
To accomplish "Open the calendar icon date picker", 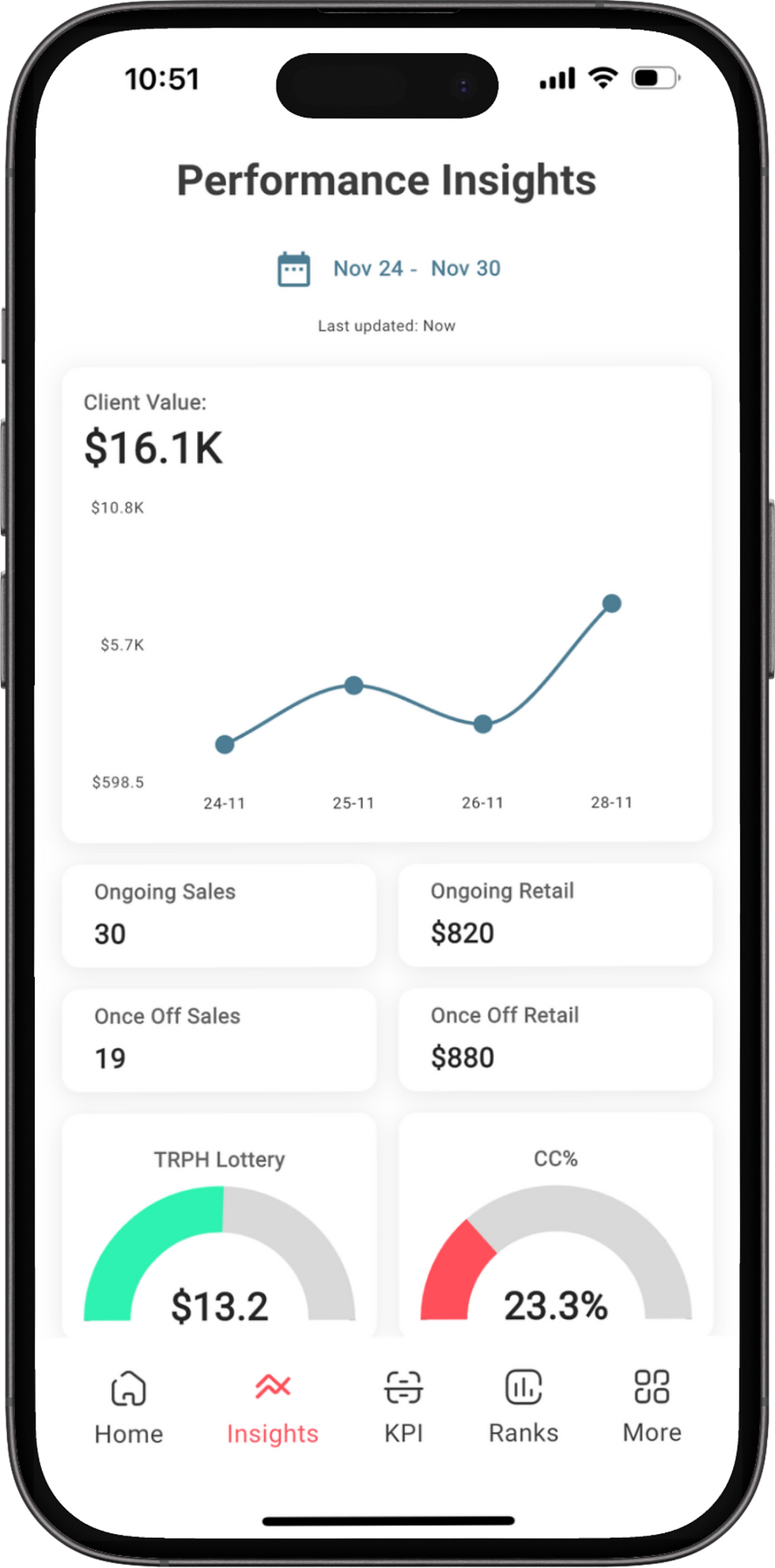I will (293, 270).
